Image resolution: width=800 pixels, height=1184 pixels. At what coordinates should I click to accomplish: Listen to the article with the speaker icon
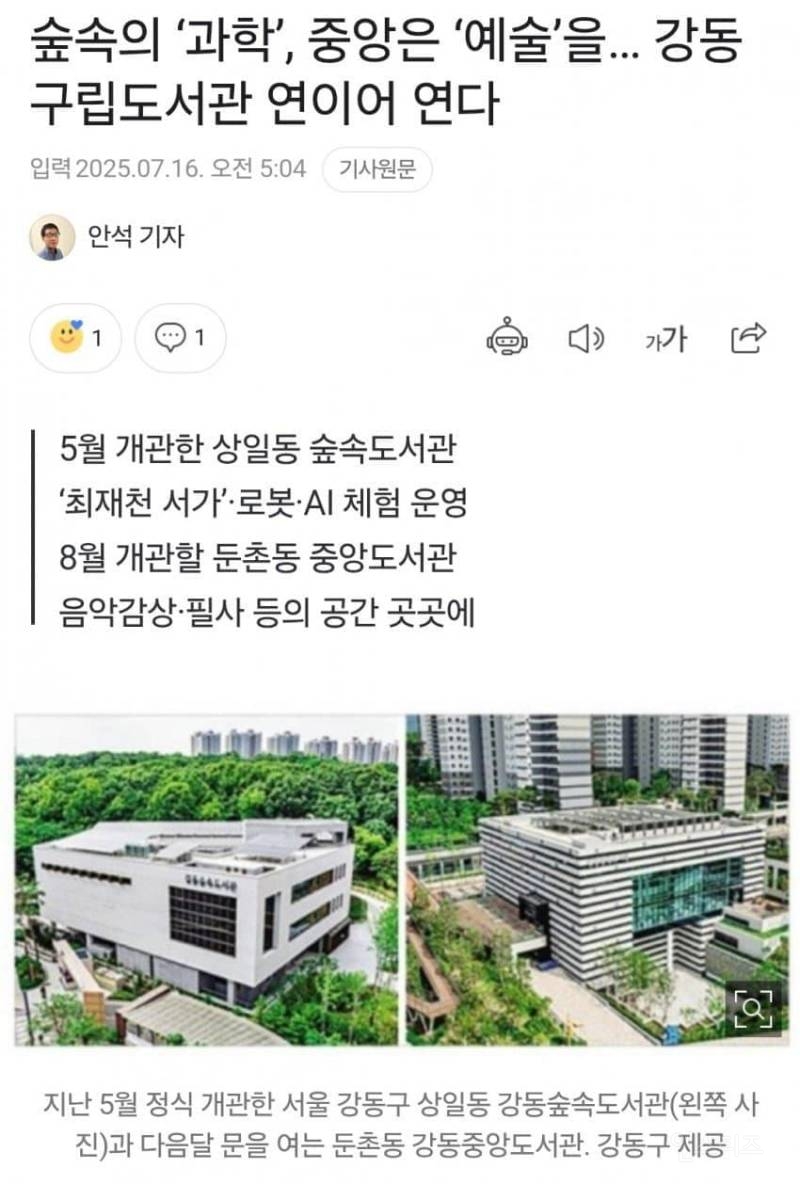coord(586,339)
